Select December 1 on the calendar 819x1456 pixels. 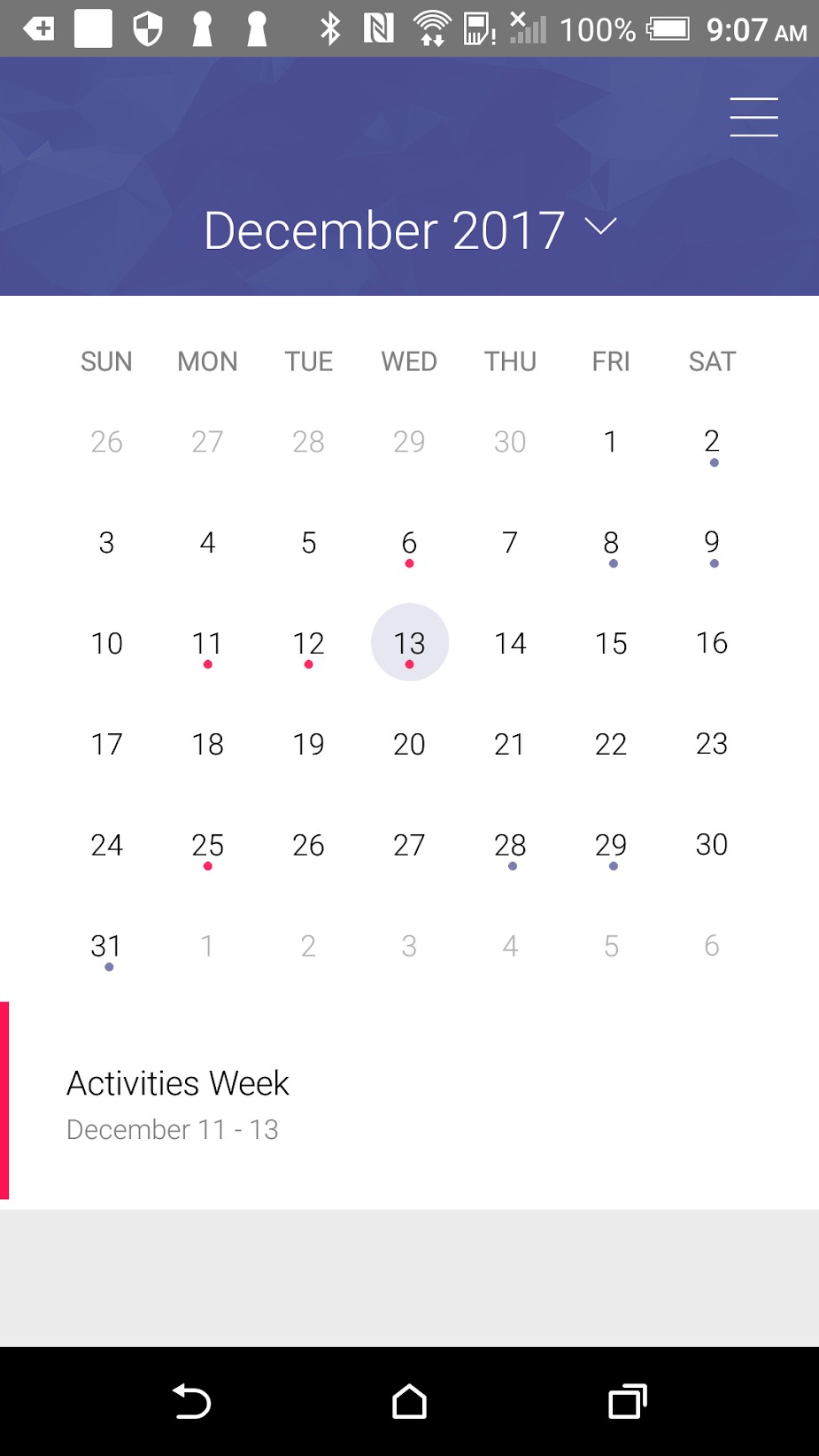[x=611, y=442]
